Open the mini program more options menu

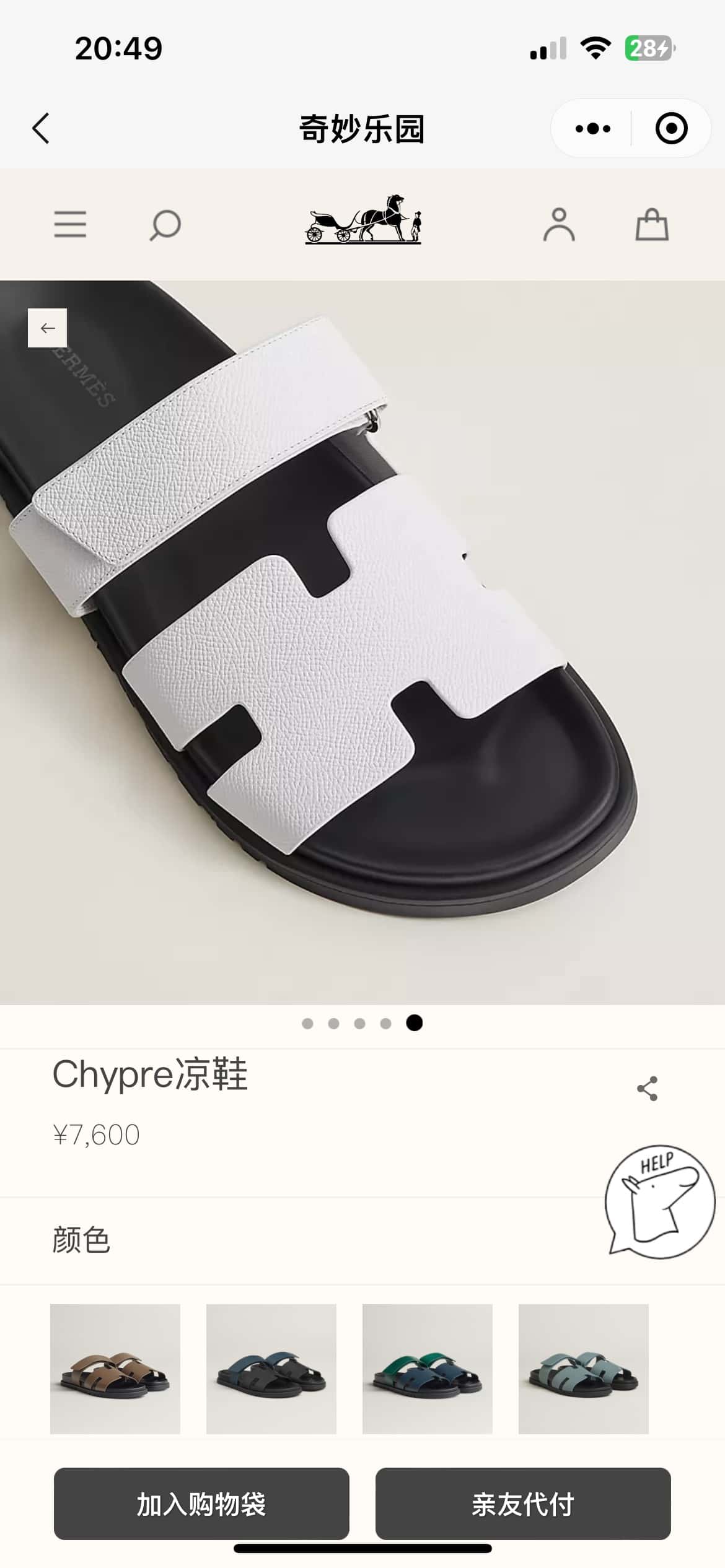[x=592, y=129]
